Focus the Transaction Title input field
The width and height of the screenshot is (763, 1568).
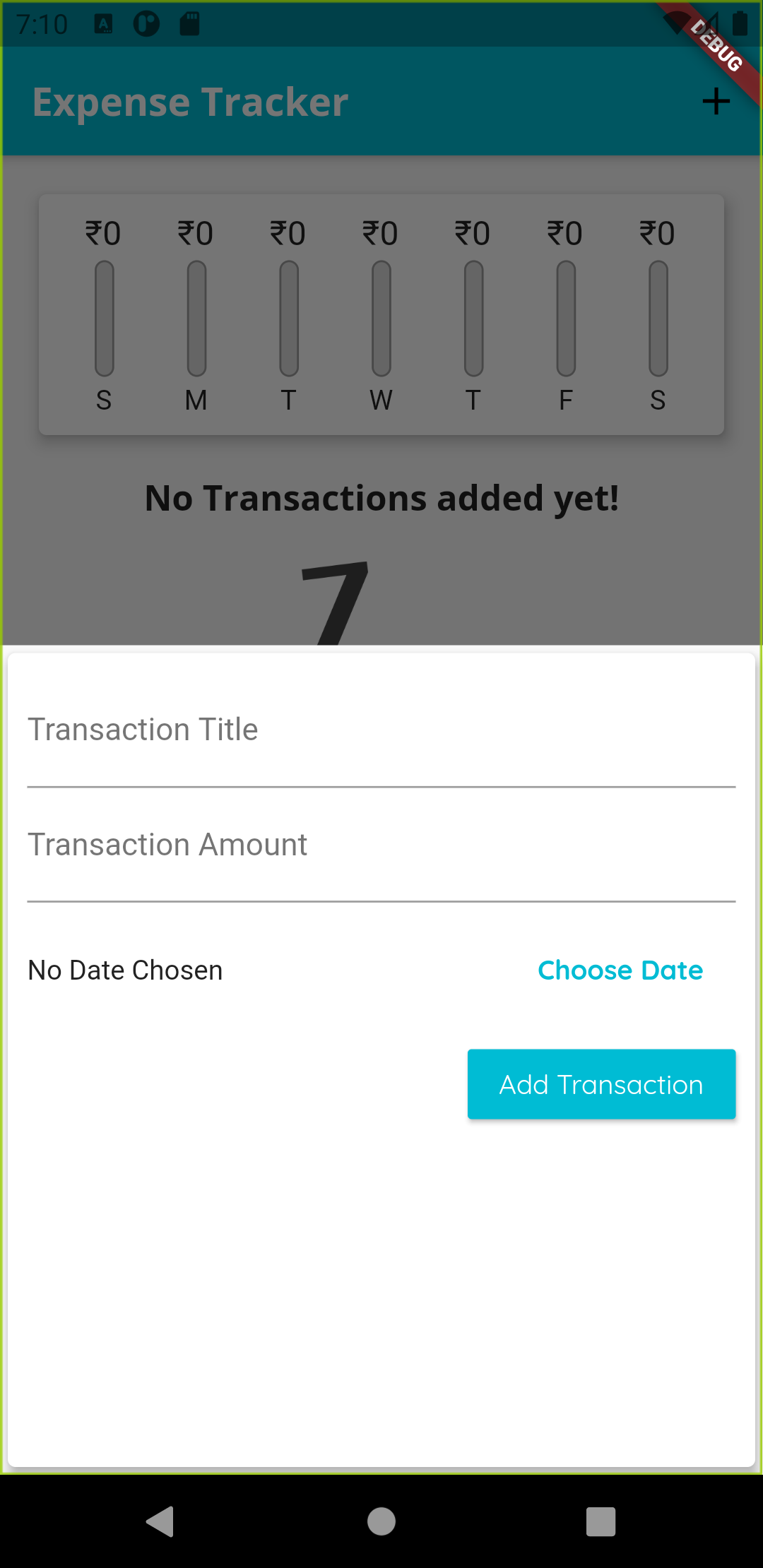pyautogui.click(x=381, y=729)
